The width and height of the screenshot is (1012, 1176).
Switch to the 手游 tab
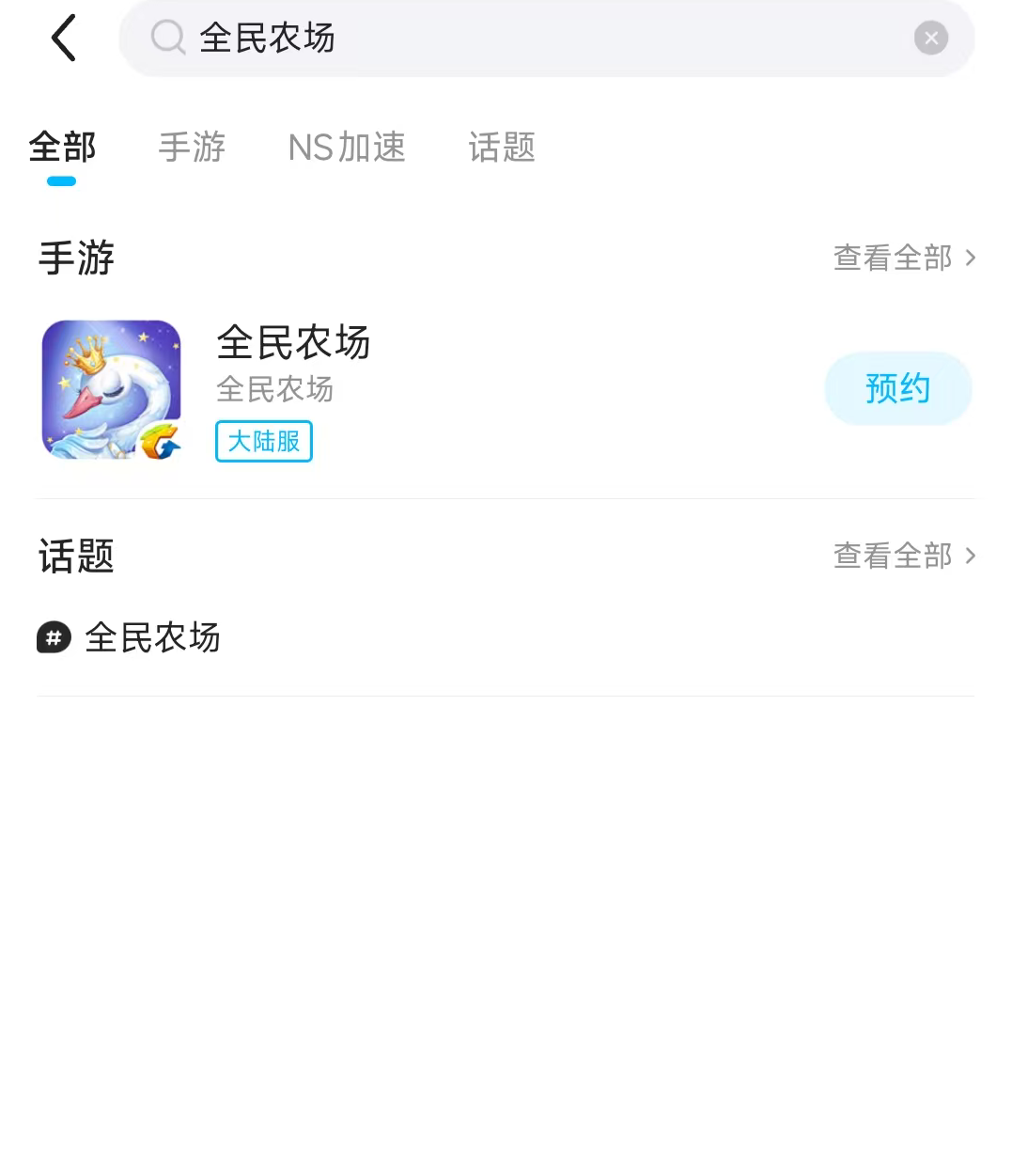click(x=192, y=148)
